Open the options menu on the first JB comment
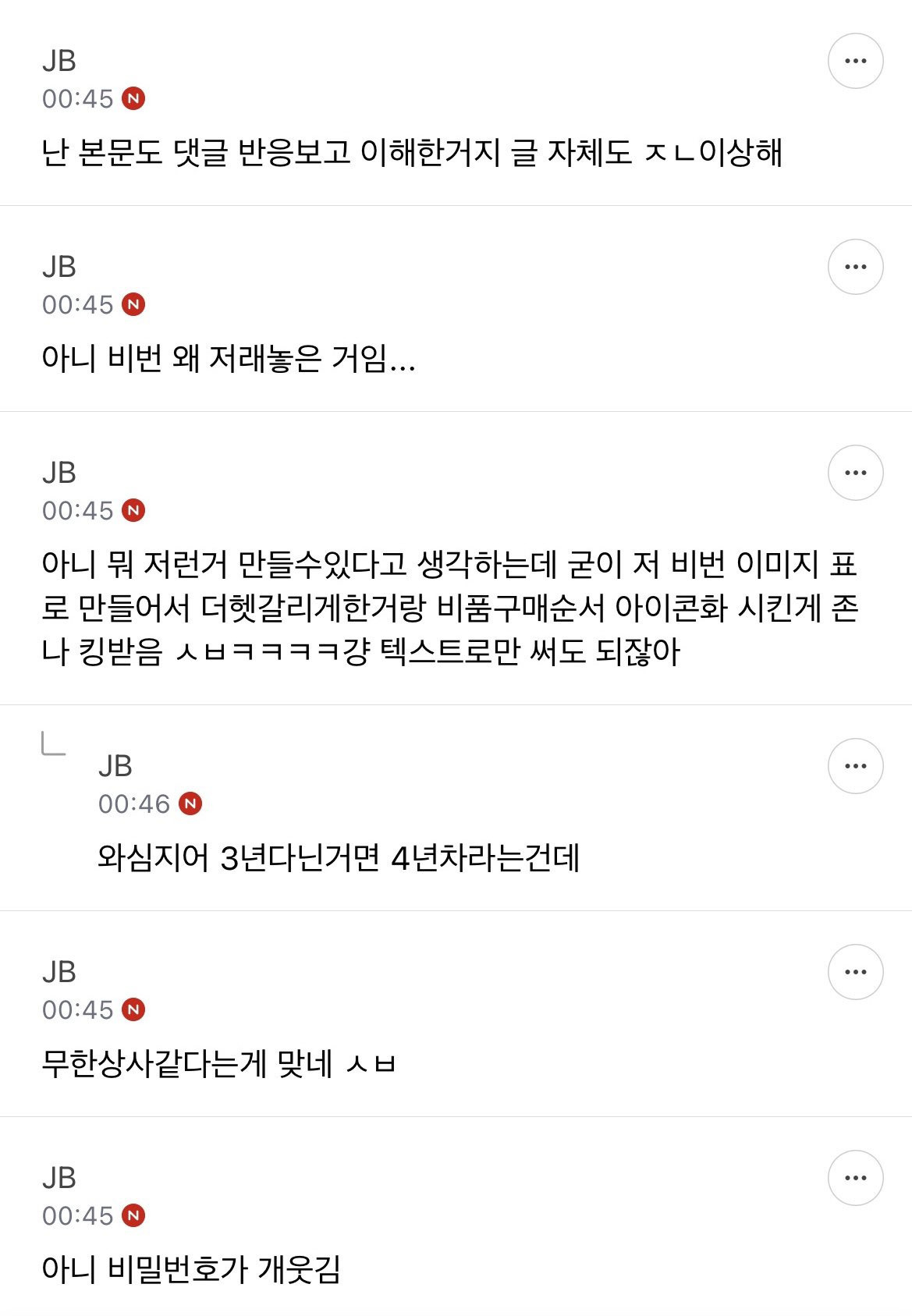 (x=855, y=61)
